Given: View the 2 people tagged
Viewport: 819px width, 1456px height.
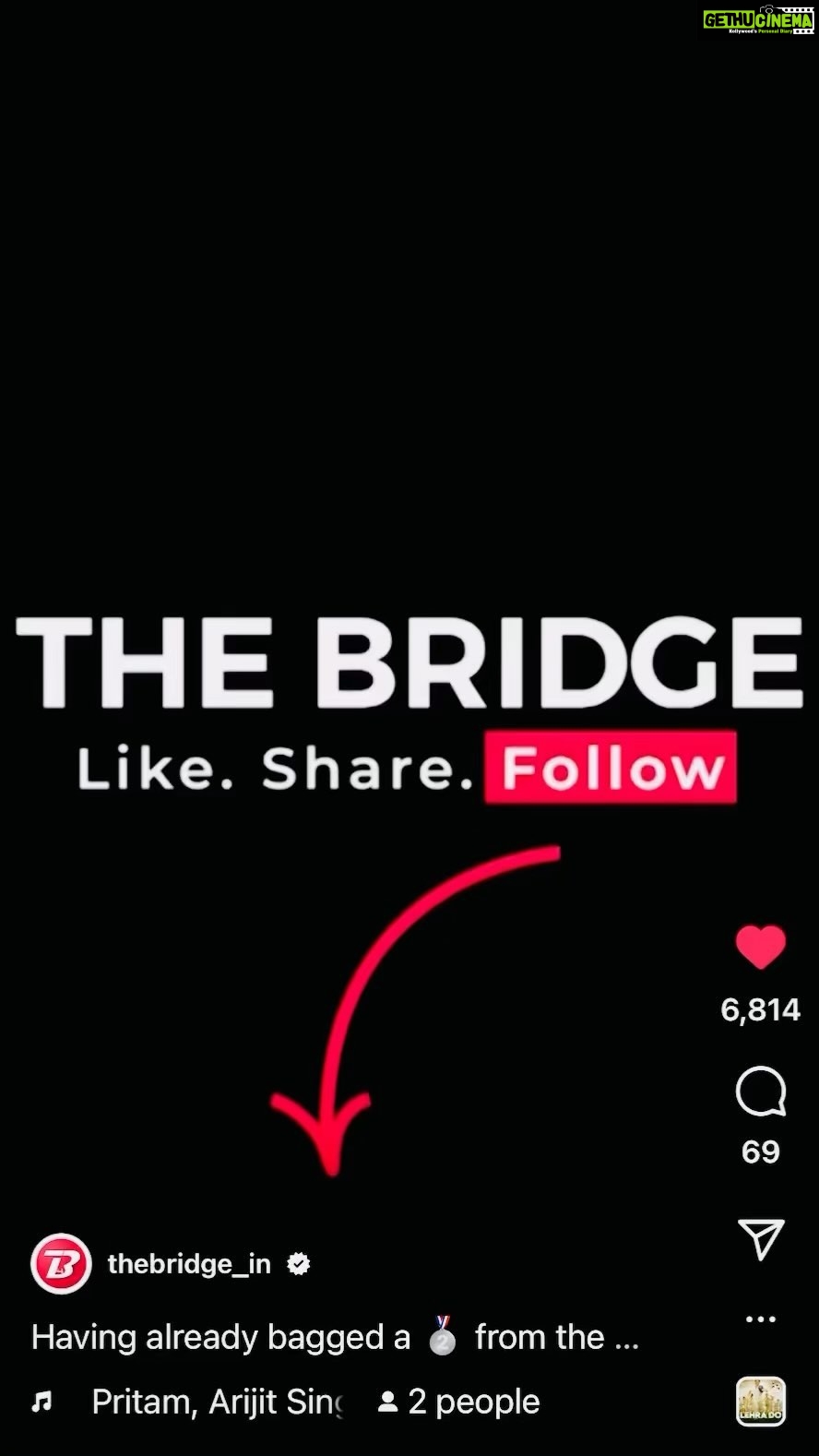Looking at the screenshot, I should click(458, 1402).
